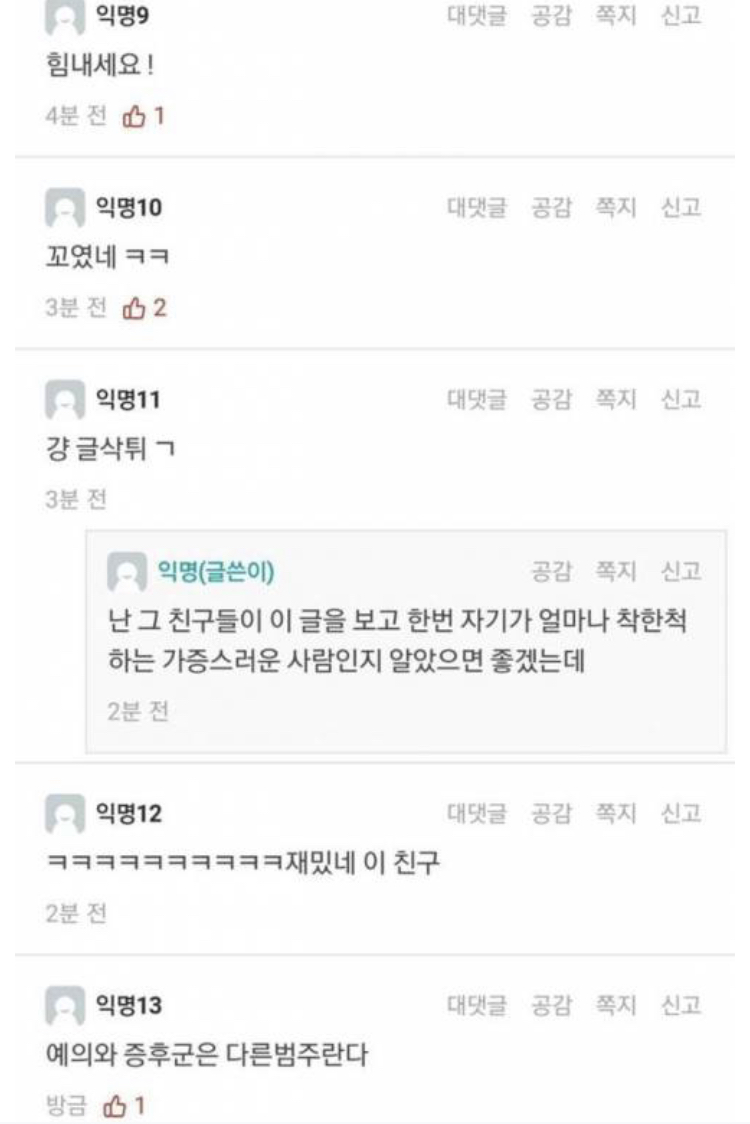750x1124 pixels.
Task: Report 익명10's comment with 신고
Action: (x=681, y=208)
